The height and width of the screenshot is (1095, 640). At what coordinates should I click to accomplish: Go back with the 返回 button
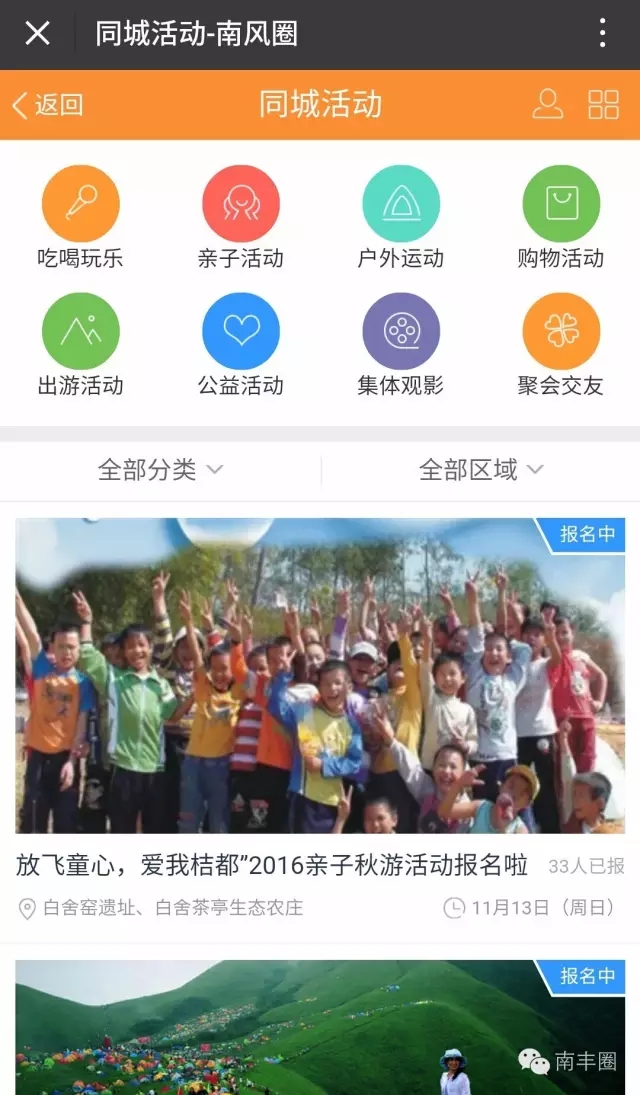pyautogui.click(x=47, y=105)
